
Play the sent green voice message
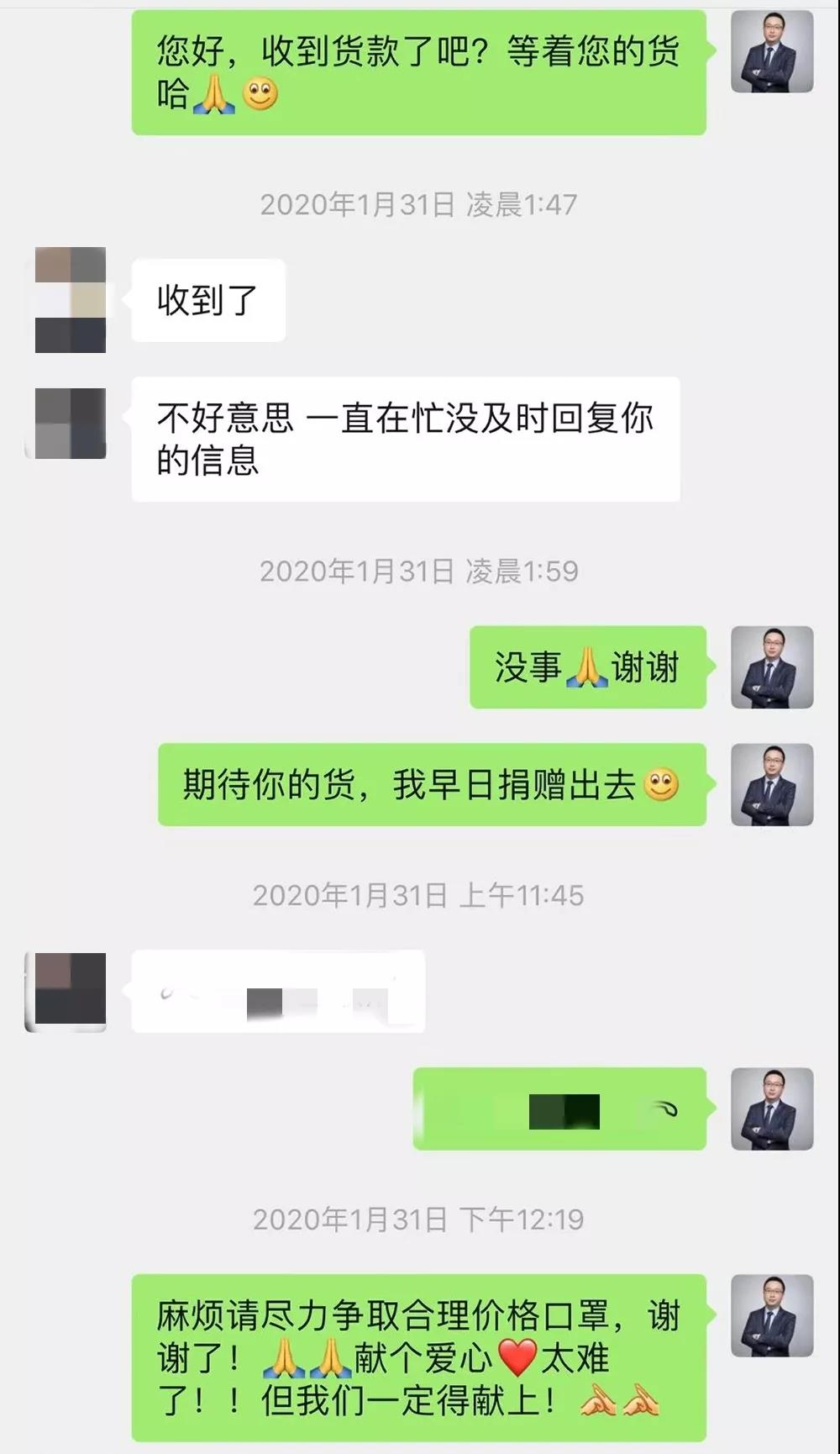[559, 1109]
